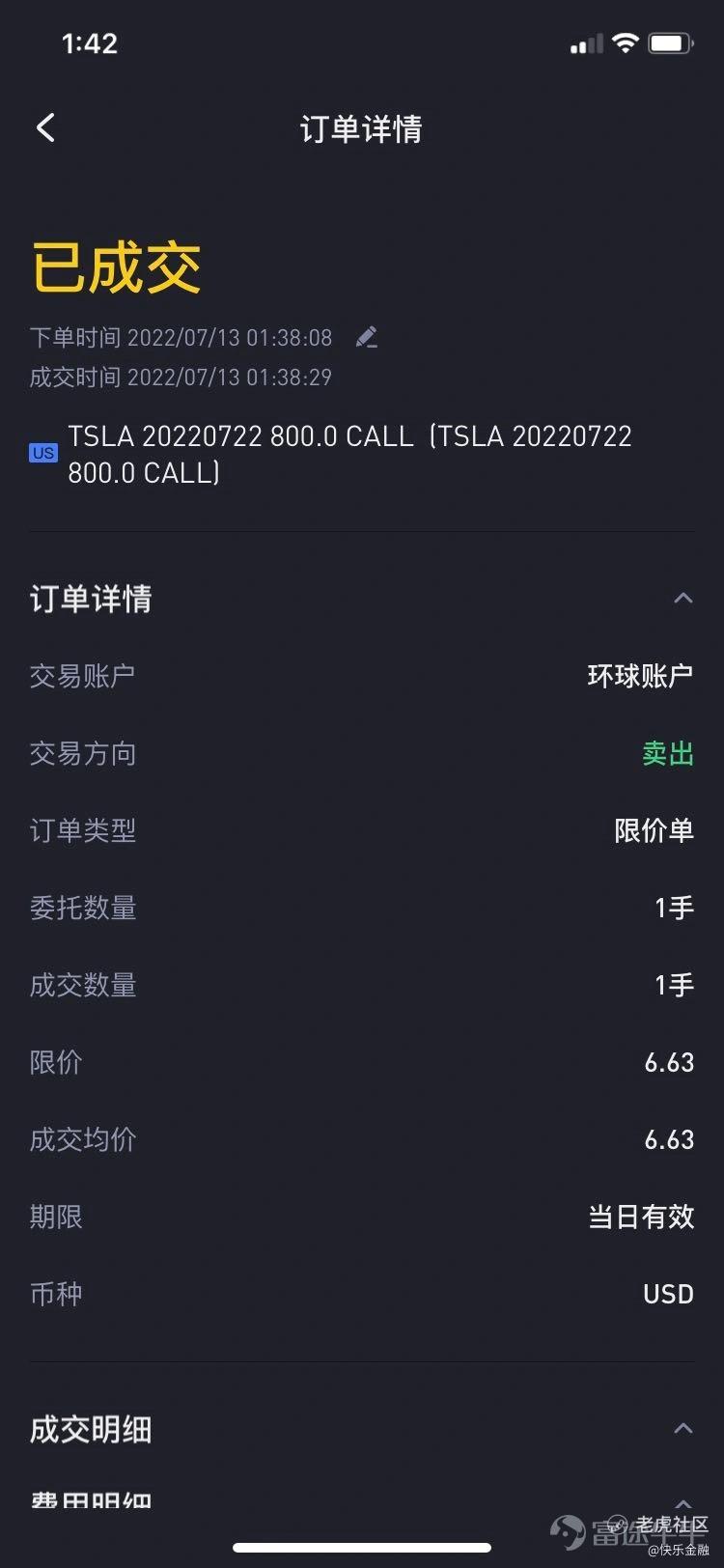724x1568 pixels.
Task: Go back from the 订单详情 page
Action: [45, 127]
